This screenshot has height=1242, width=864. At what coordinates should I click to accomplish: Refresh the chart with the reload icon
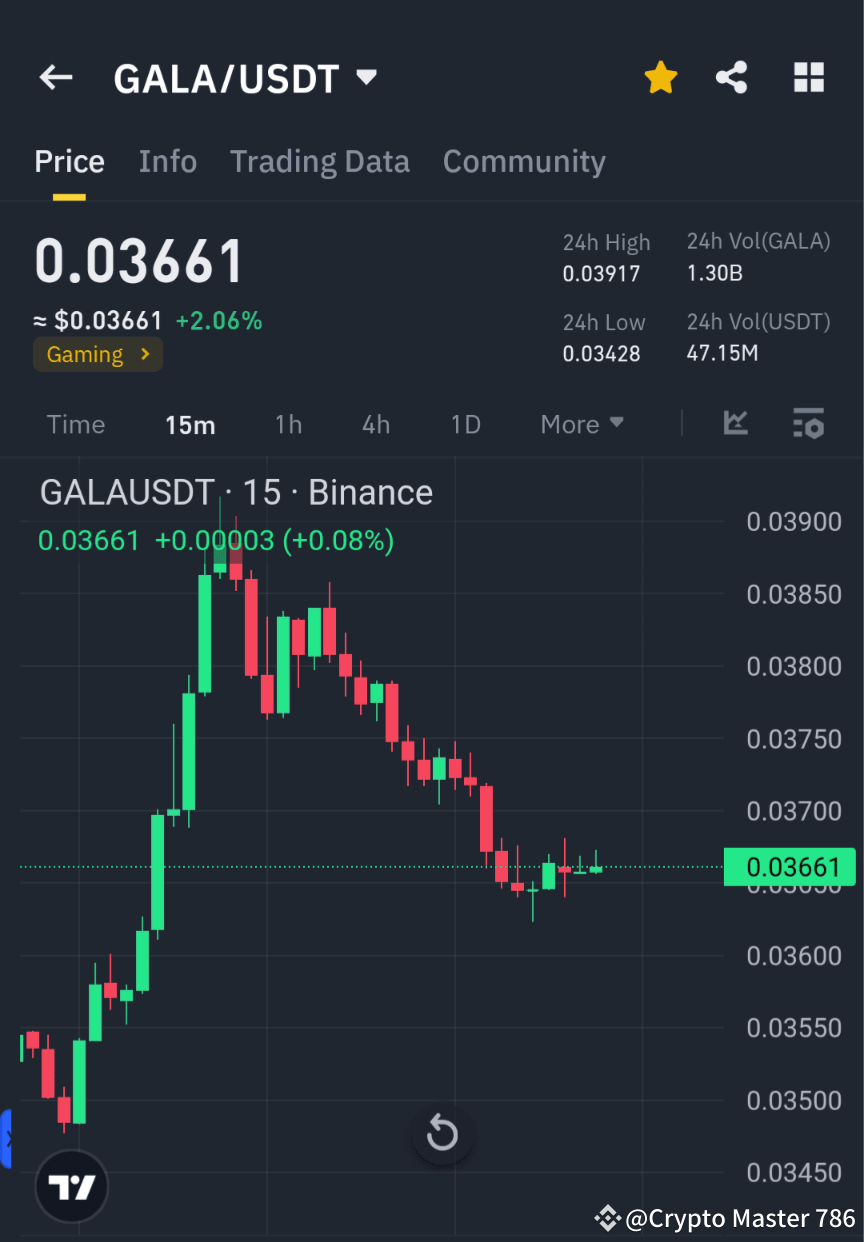442,1134
